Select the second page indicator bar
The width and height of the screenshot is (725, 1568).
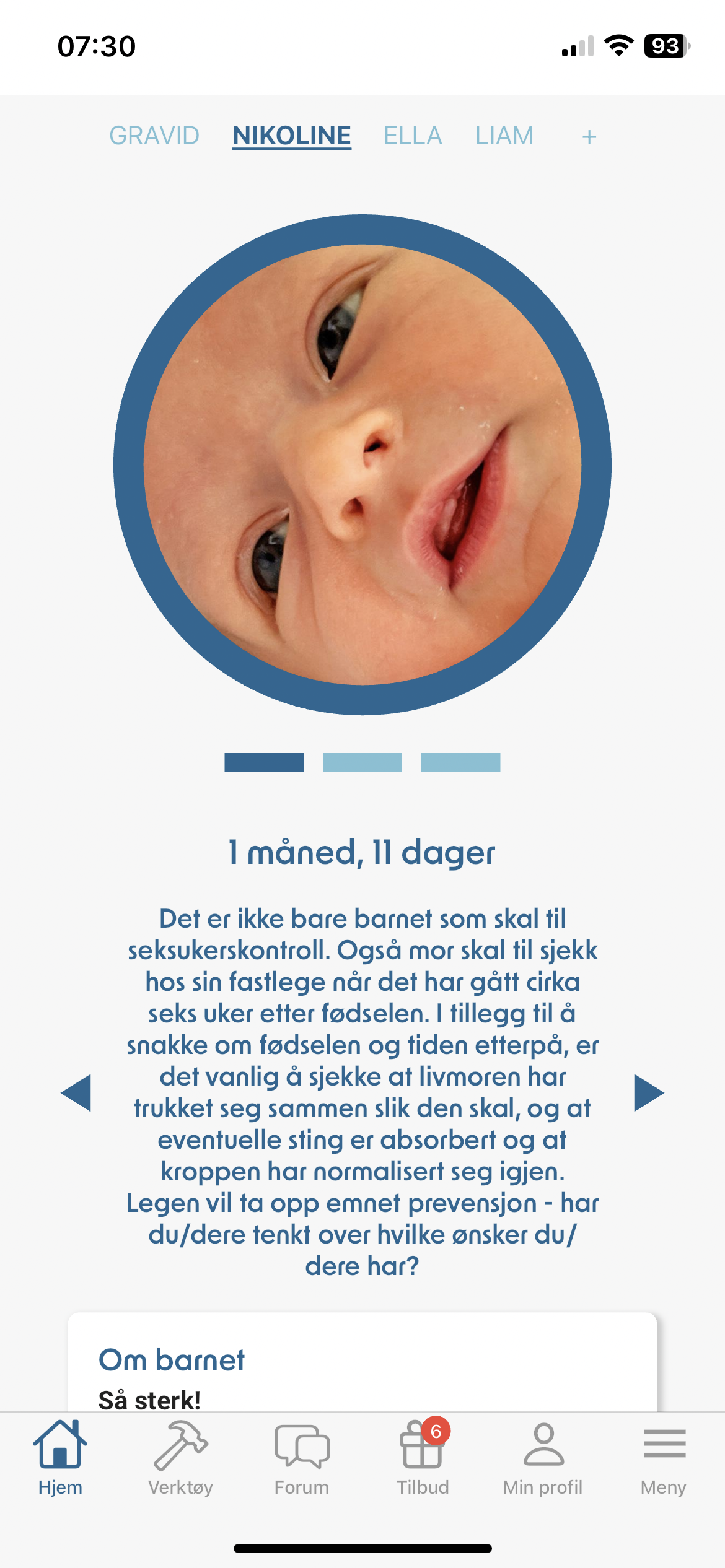pyautogui.click(x=362, y=762)
